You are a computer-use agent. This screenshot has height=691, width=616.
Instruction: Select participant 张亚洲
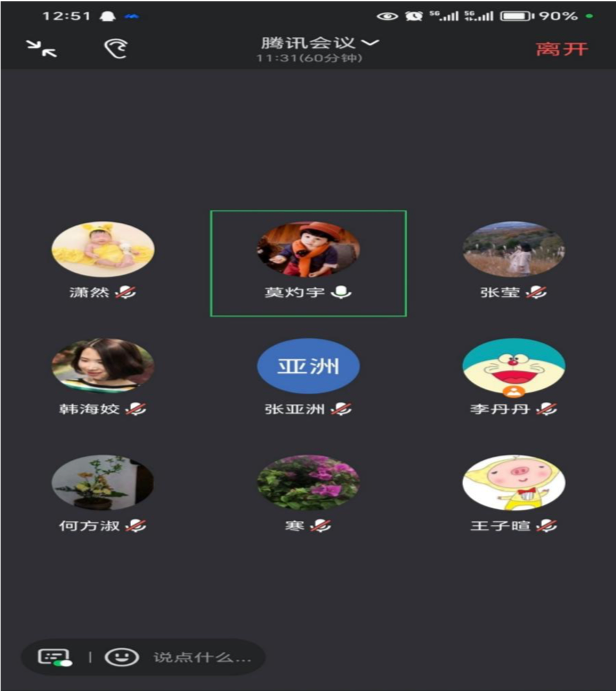coord(308,366)
